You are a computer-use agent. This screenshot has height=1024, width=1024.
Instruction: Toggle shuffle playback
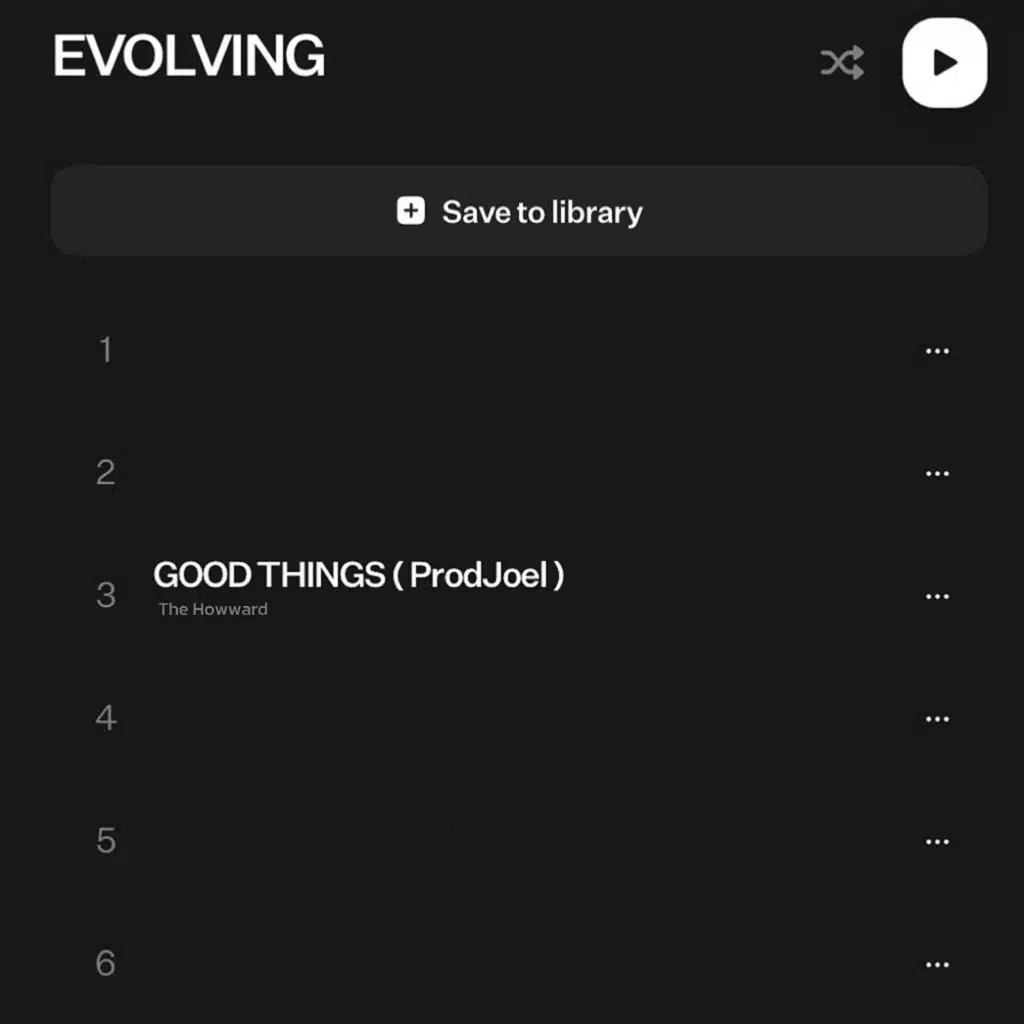coord(842,63)
